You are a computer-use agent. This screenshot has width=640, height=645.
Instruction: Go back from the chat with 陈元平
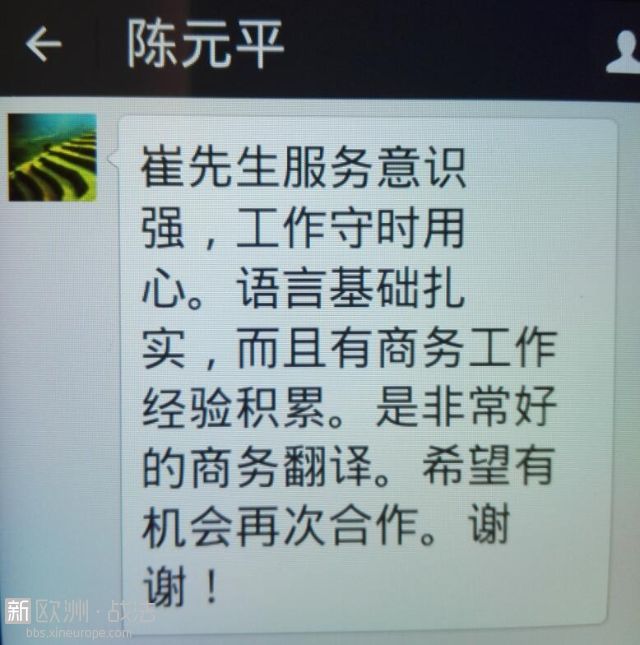[x=43, y=45]
